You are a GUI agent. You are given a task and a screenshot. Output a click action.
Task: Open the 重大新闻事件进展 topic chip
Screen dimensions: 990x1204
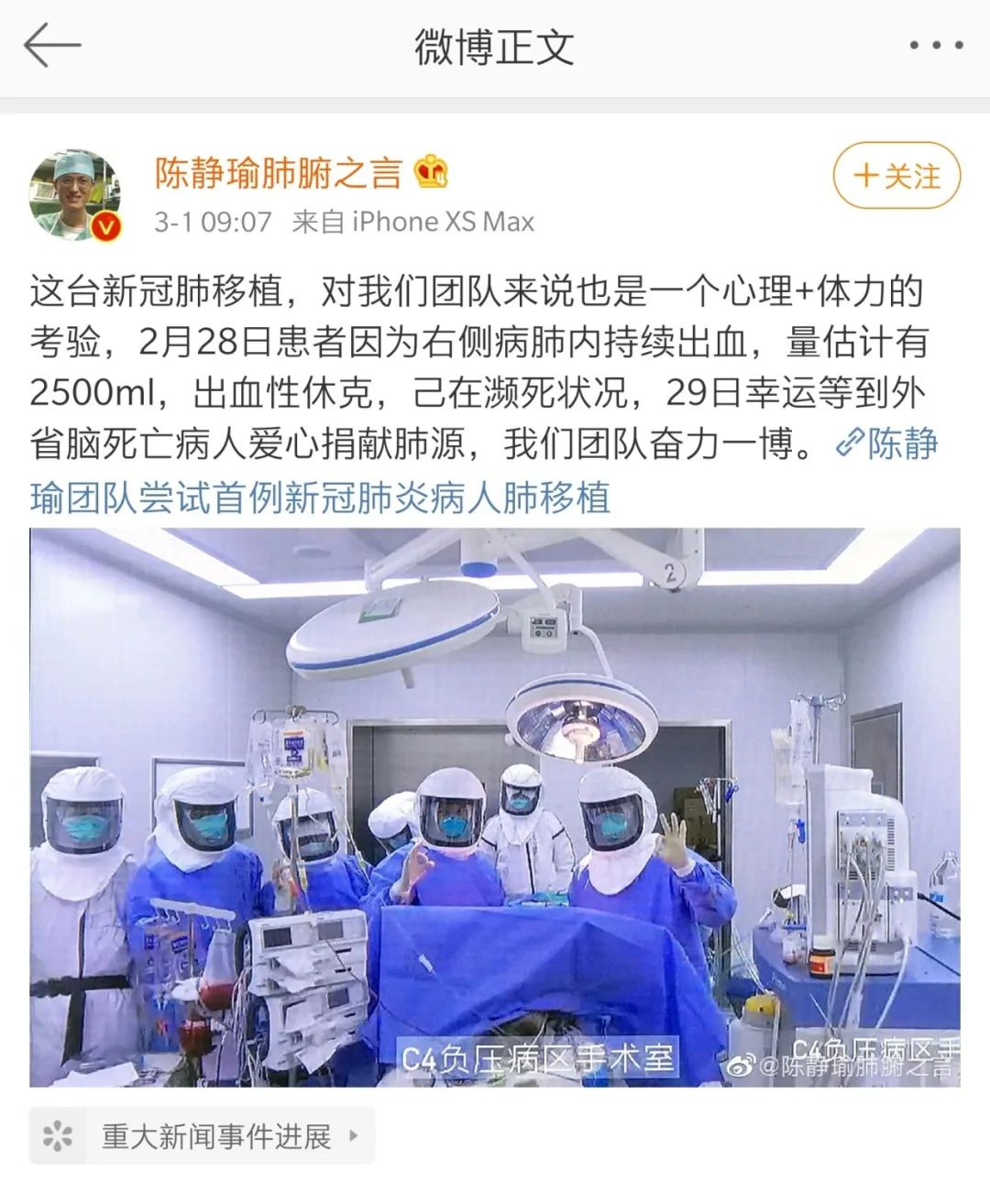point(203,1136)
